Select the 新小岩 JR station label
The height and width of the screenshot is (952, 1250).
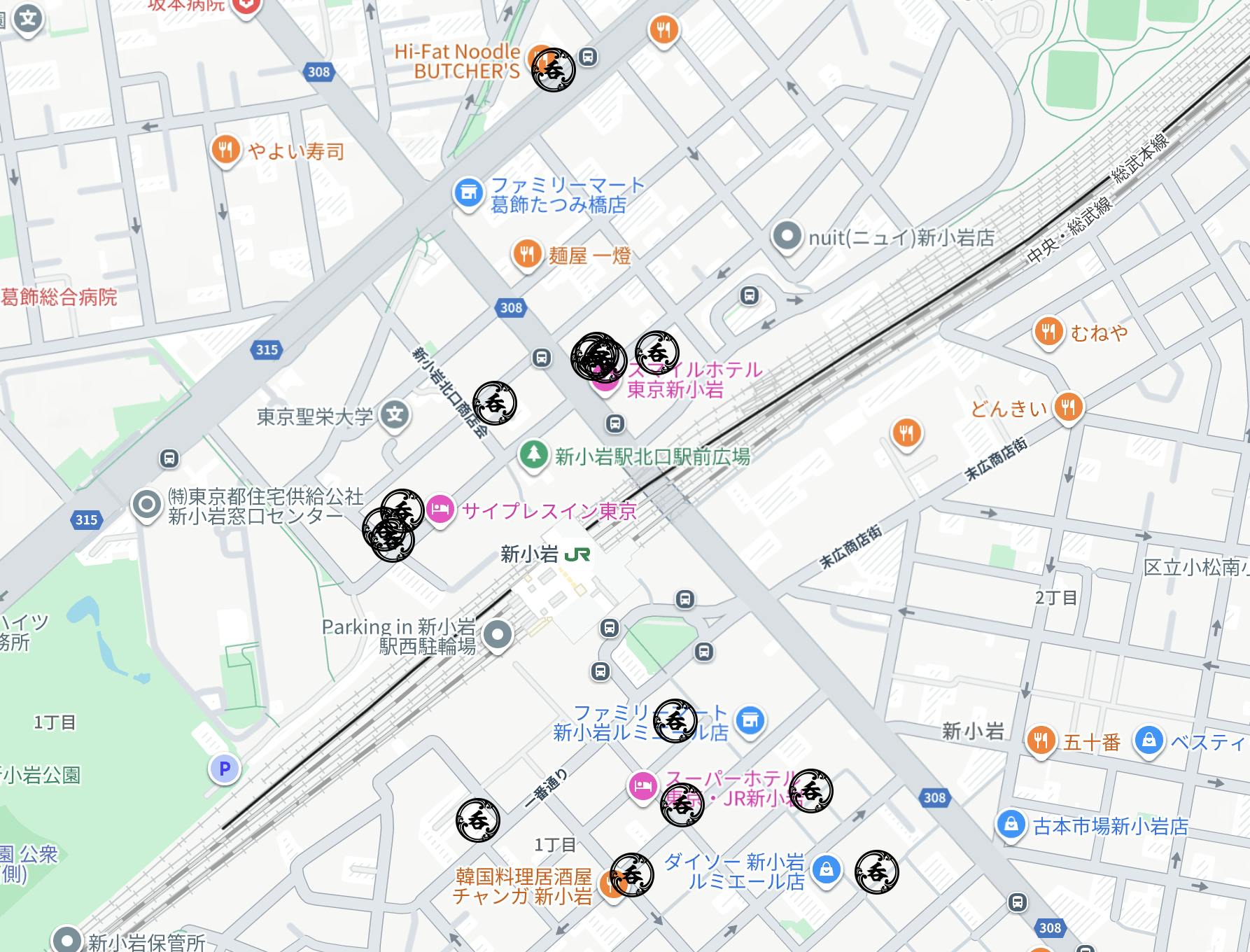(x=545, y=555)
